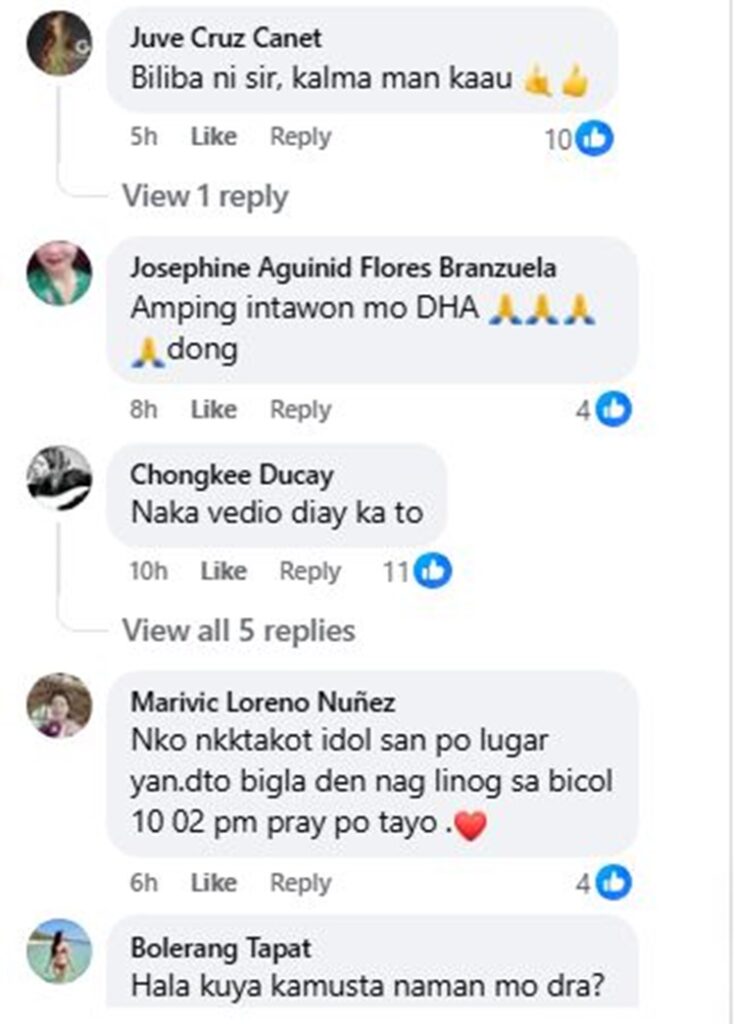
Task: Like Josephine Aguinid Flores Branzuela's comment
Action: point(213,410)
